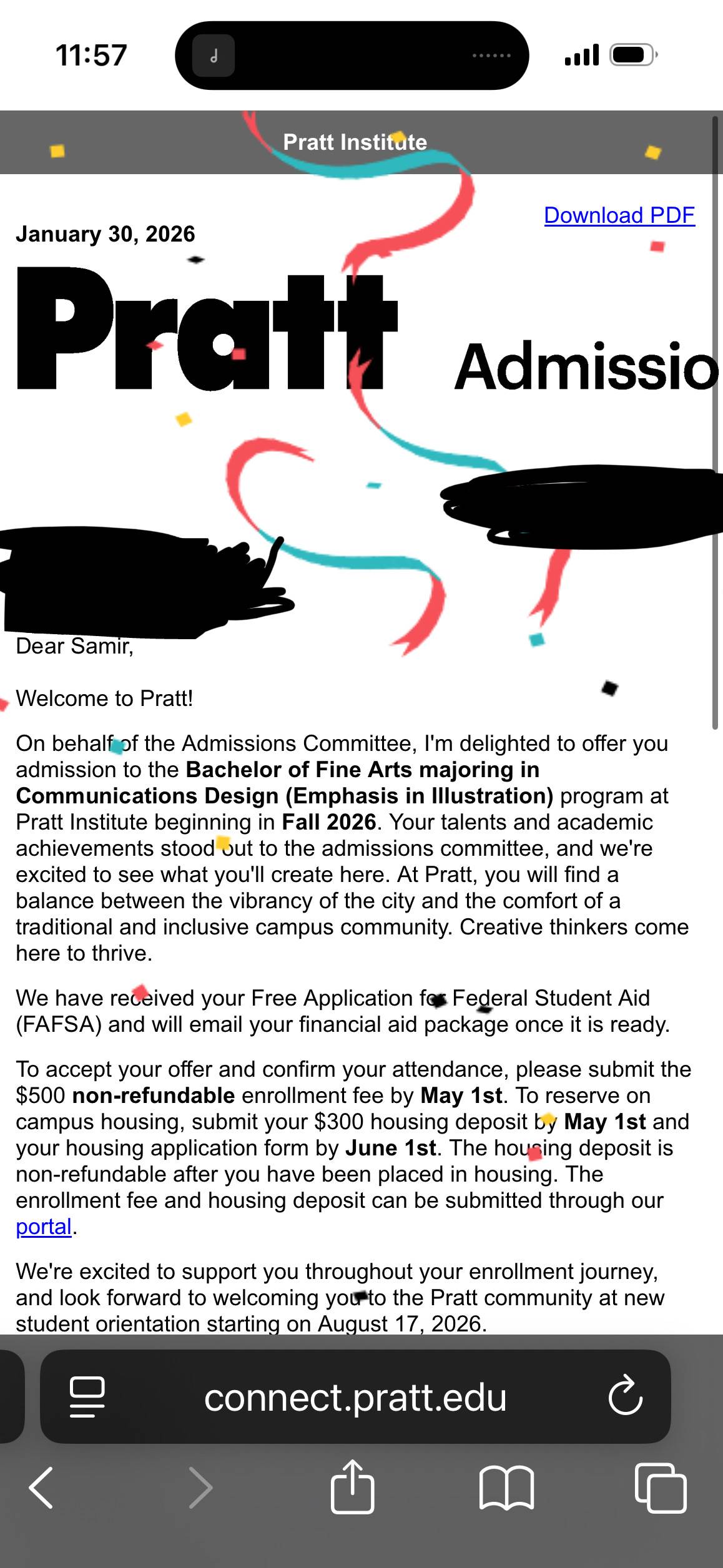Tap the connect.pratt.edu address field
This screenshot has height=1568, width=723.
[x=355, y=1396]
